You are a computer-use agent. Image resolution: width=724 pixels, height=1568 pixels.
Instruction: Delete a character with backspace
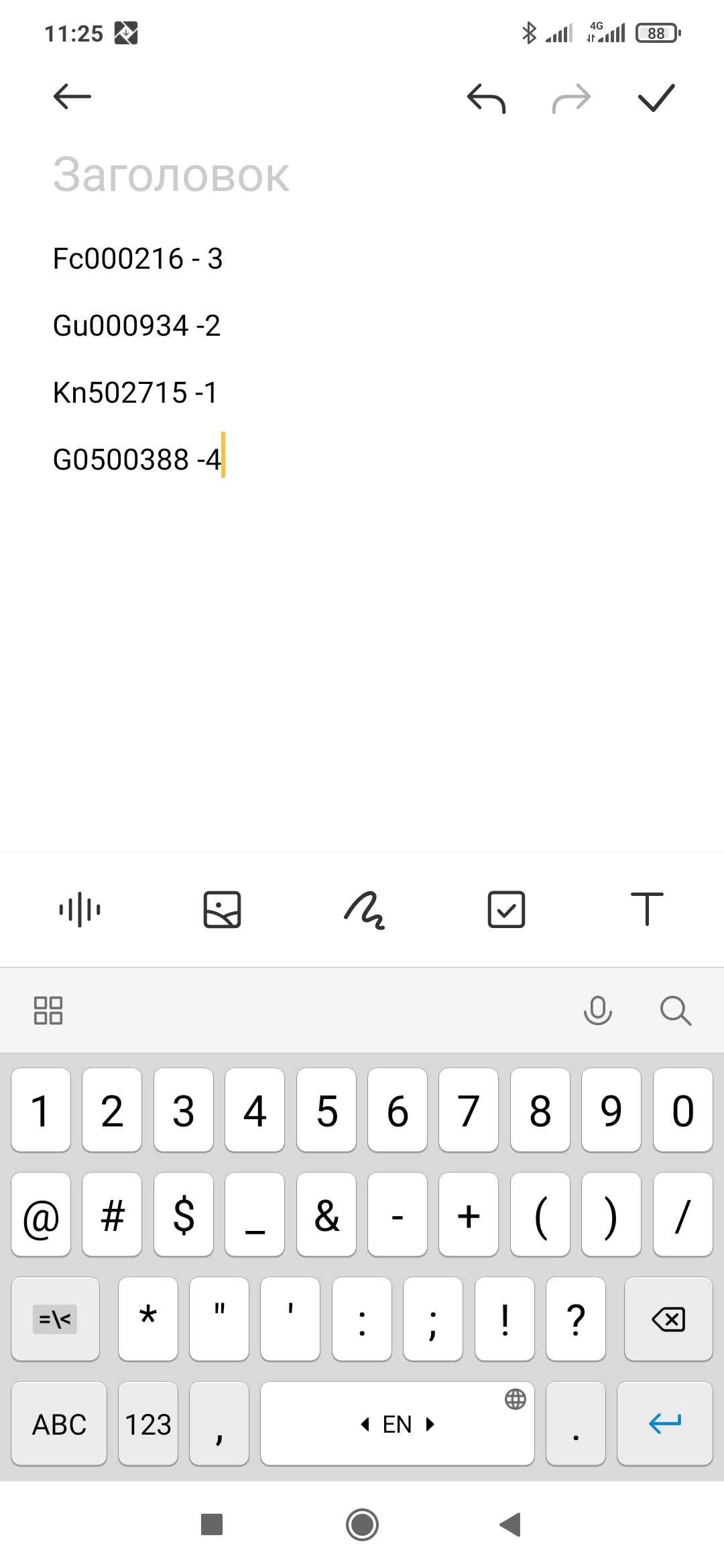coord(668,1319)
